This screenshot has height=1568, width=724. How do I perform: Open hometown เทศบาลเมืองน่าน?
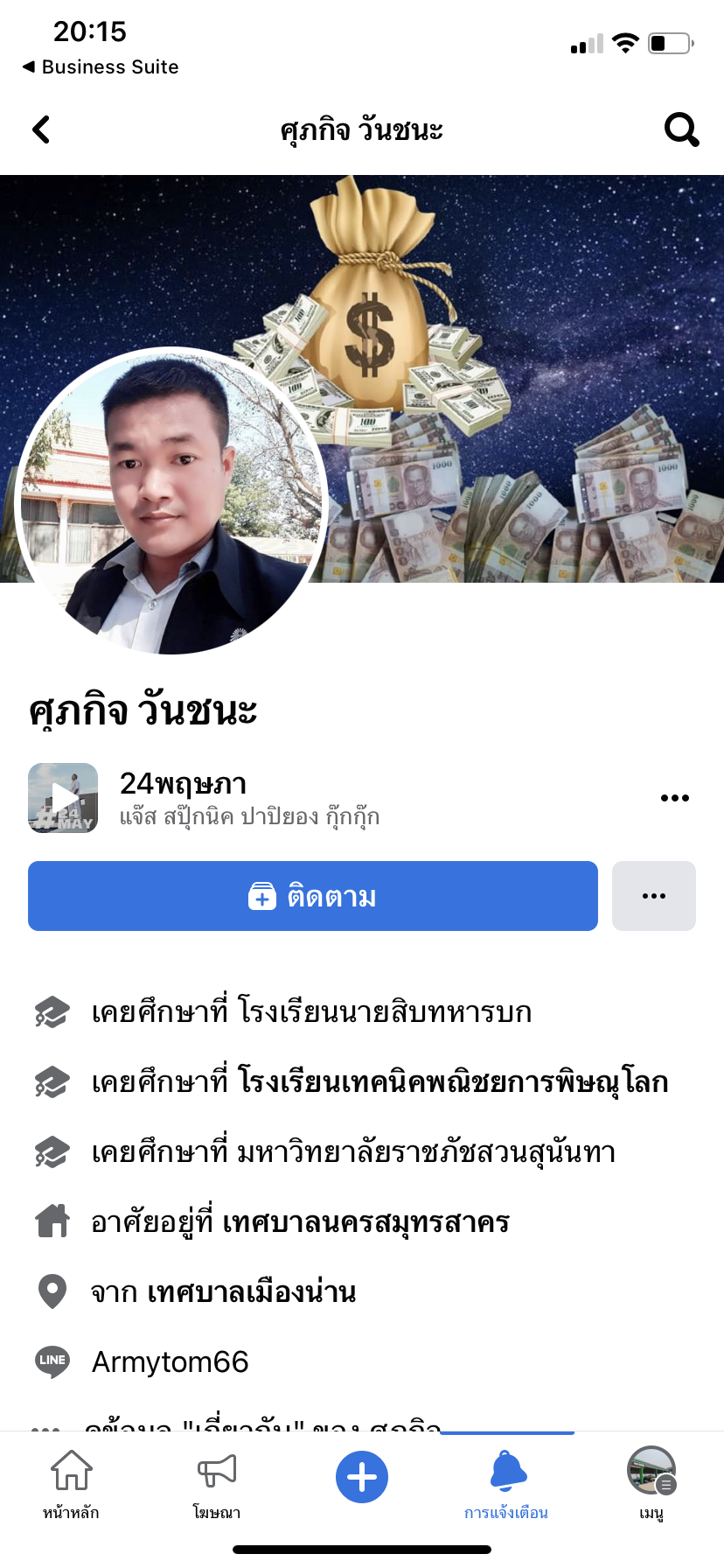click(252, 1292)
